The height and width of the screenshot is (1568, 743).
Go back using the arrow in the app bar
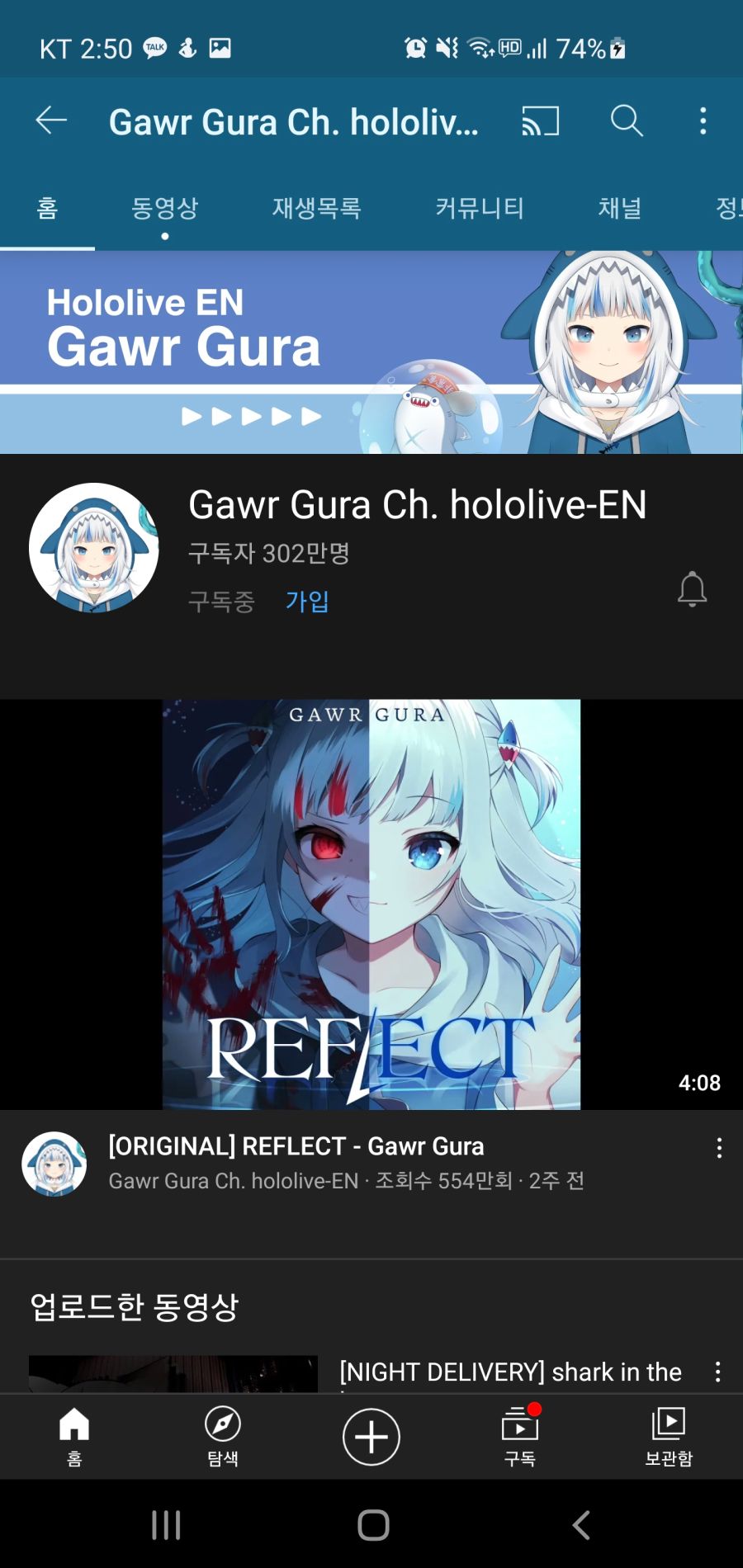tap(51, 120)
